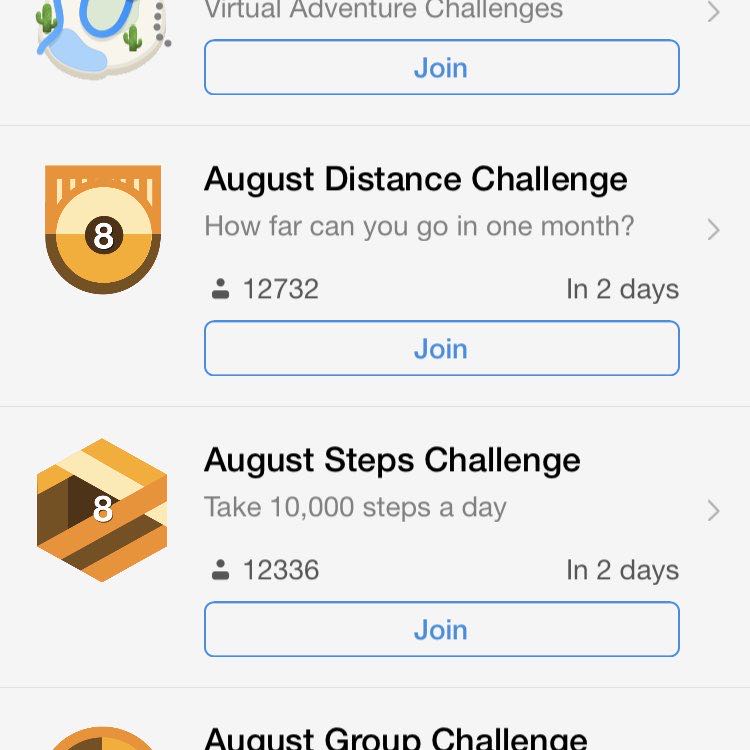Open August Steps Challenge details

[713, 511]
